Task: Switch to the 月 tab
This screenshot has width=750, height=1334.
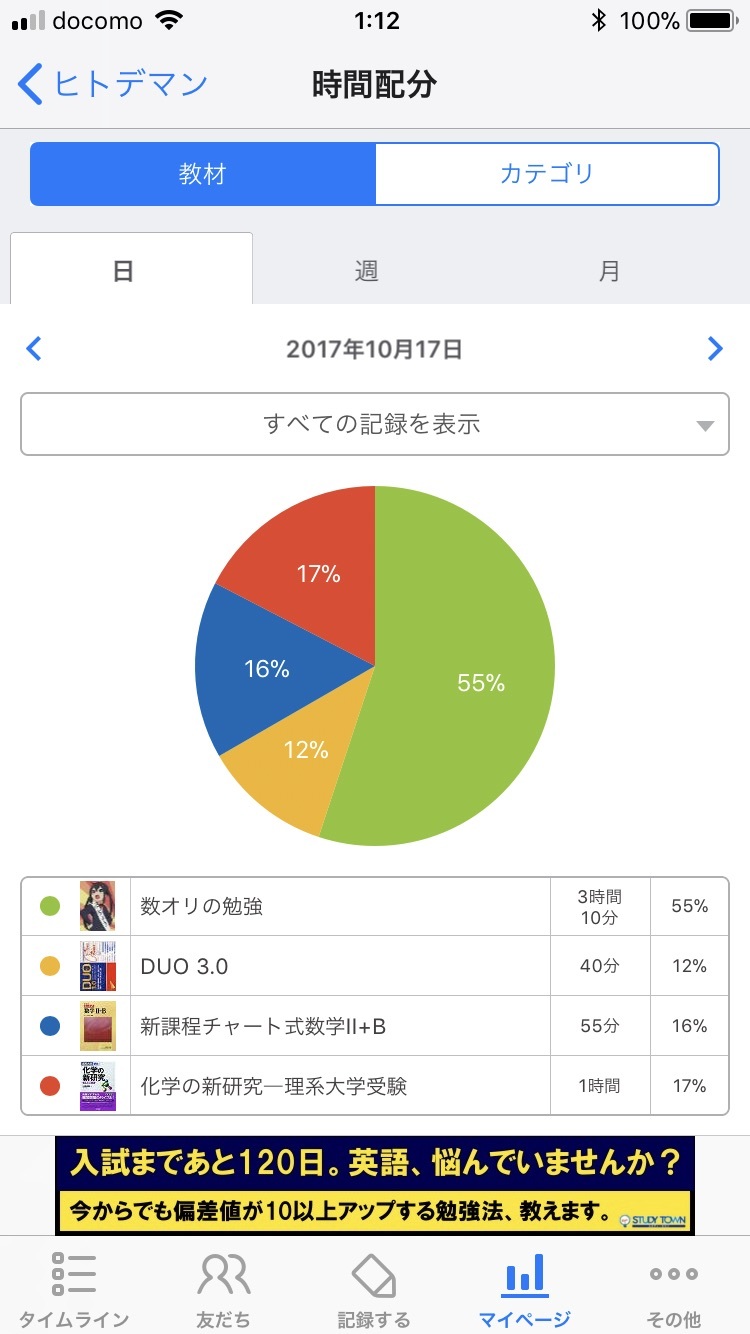Action: [x=609, y=270]
